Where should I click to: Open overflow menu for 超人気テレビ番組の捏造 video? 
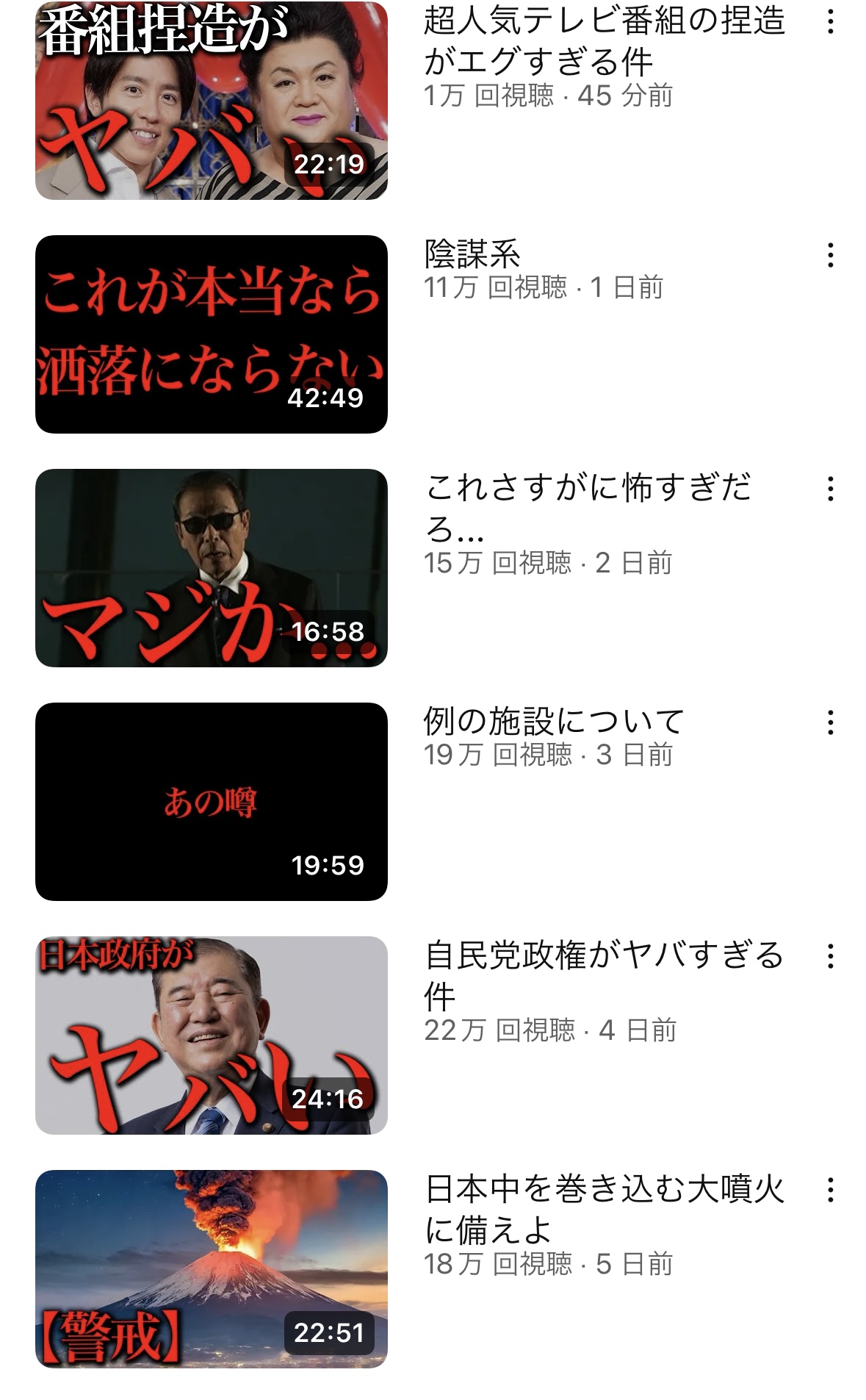point(830,22)
